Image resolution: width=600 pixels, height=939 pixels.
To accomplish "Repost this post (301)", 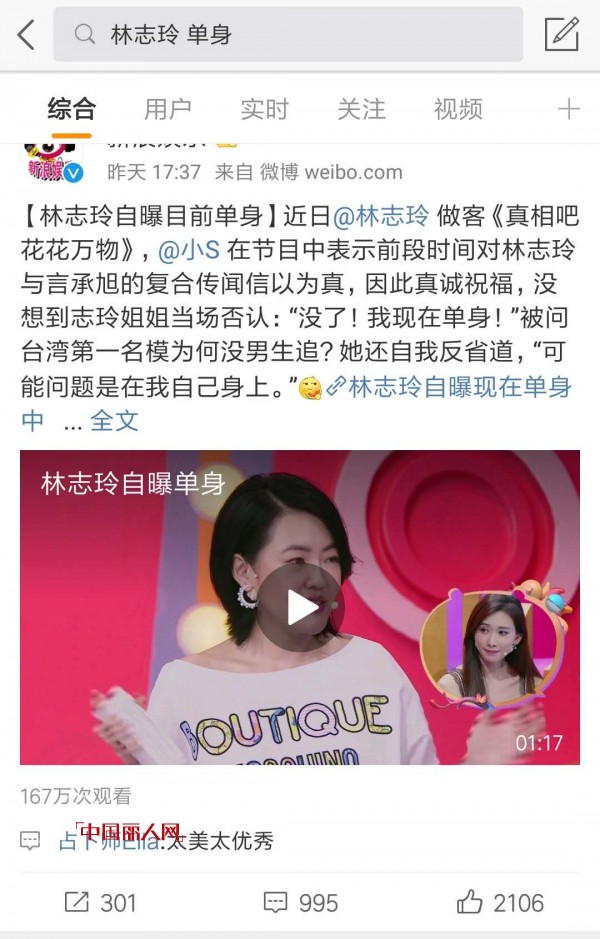I will click(x=100, y=902).
